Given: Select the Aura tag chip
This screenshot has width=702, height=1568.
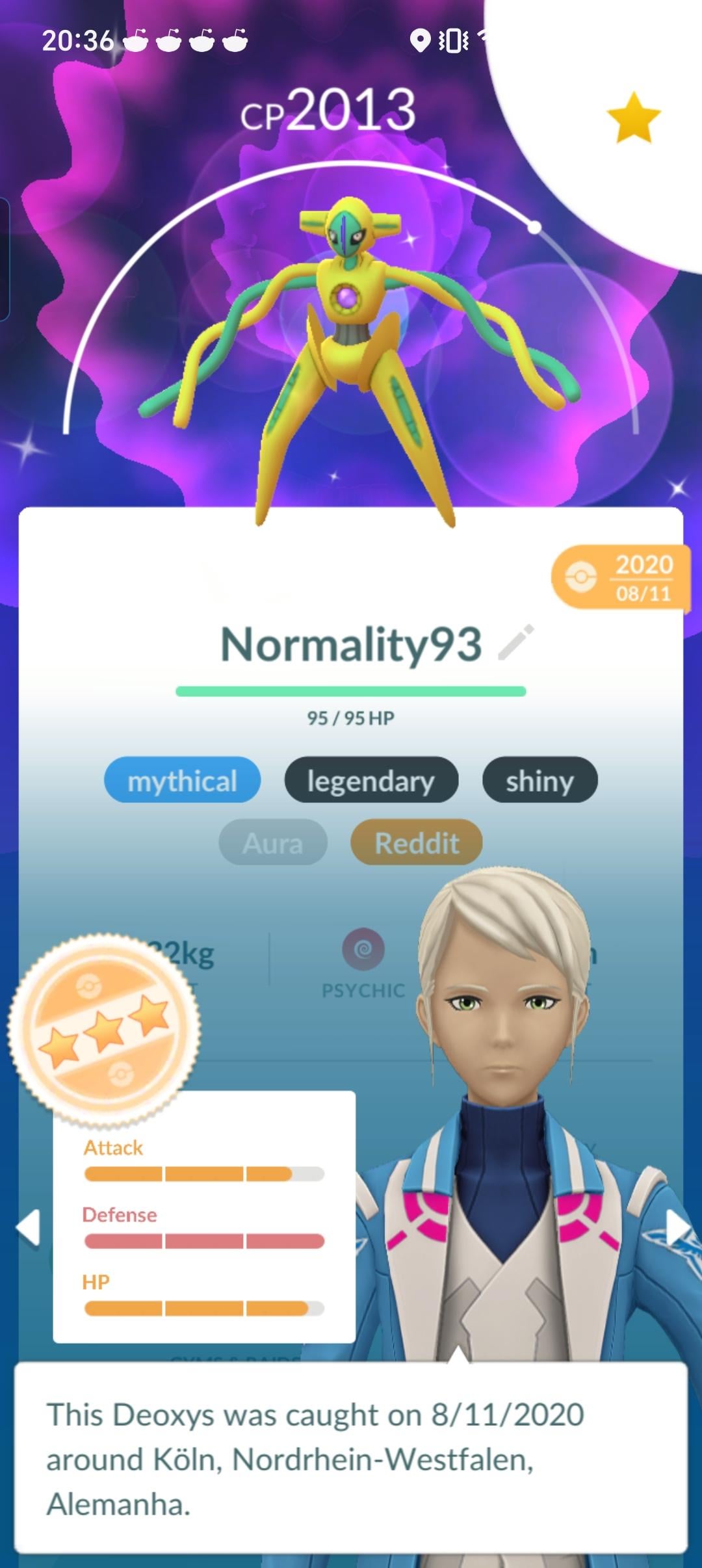Looking at the screenshot, I should (x=273, y=843).
